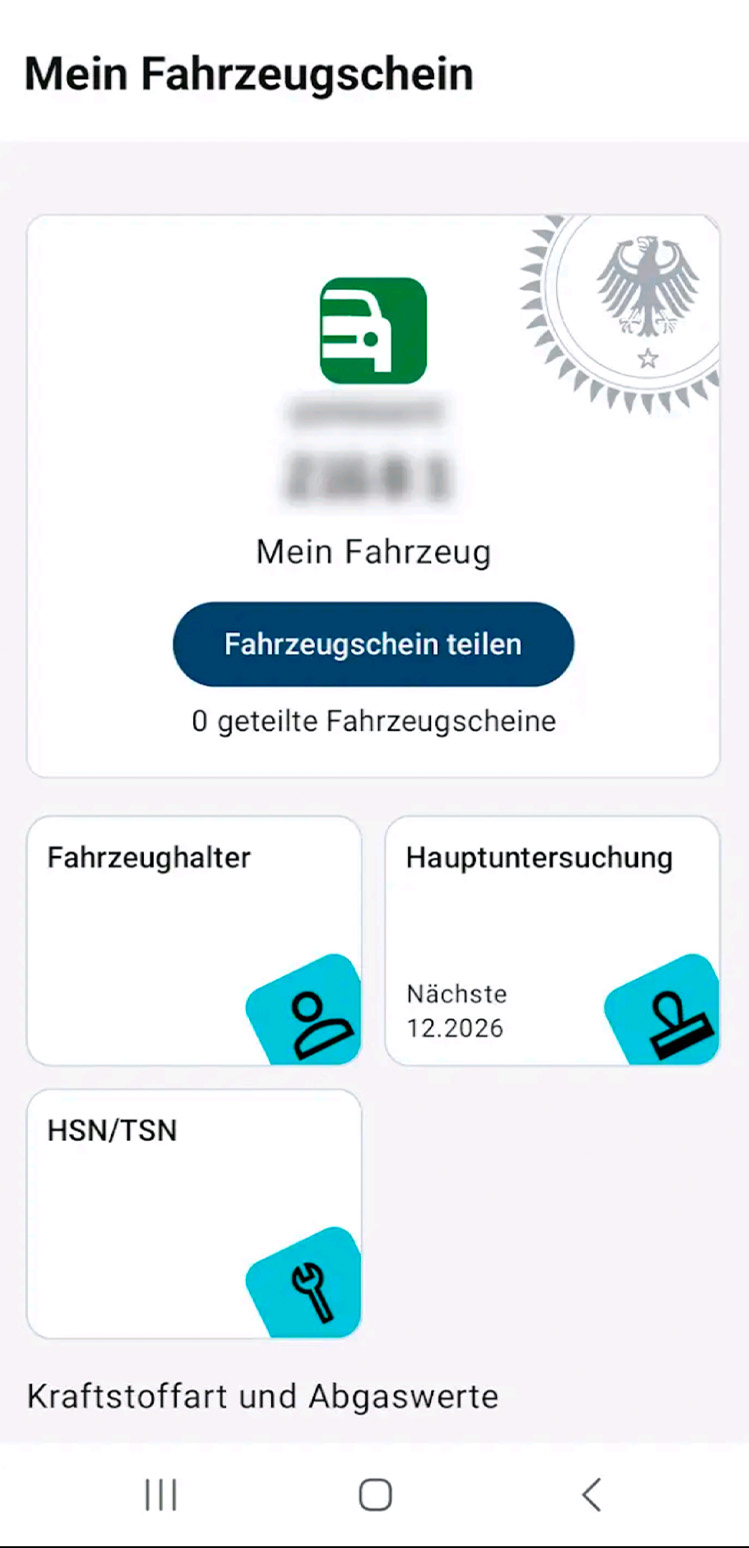Open the Mein Fahrzeug details card

[373, 495]
